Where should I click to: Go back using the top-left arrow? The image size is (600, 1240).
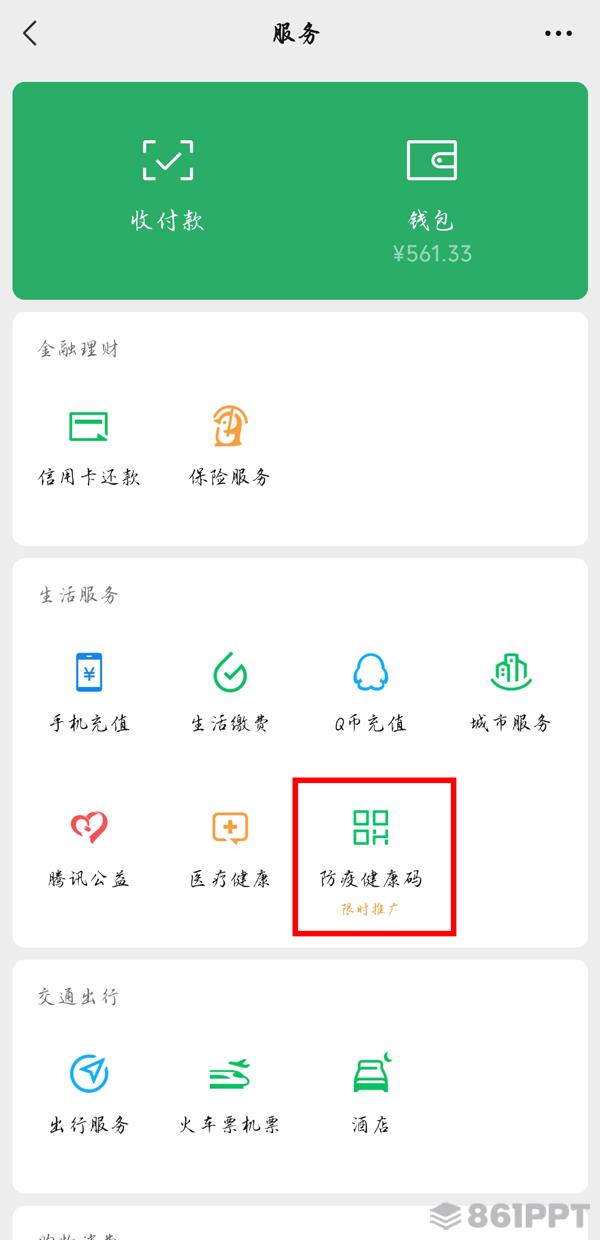[30, 33]
